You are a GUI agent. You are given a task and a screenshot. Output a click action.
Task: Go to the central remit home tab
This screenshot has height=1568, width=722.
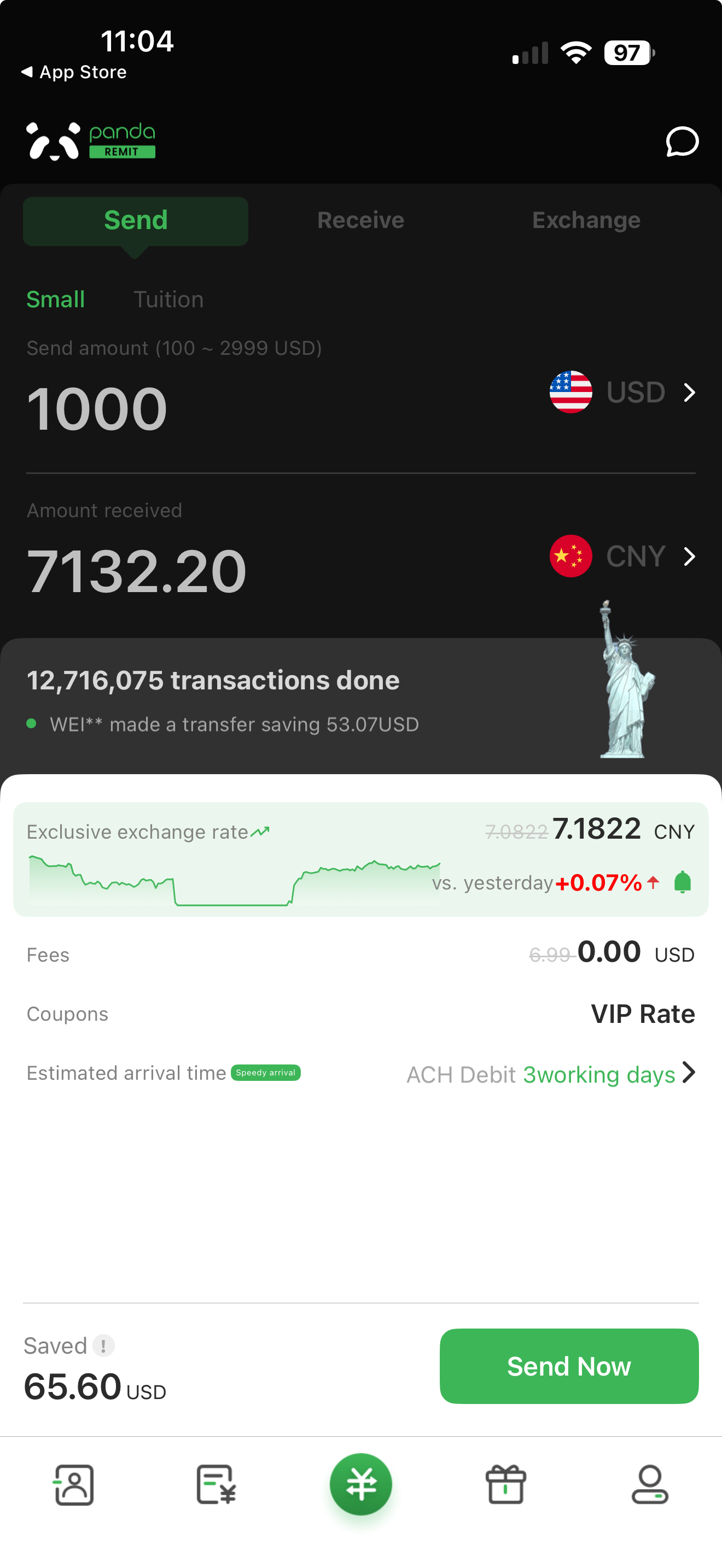tap(361, 1484)
